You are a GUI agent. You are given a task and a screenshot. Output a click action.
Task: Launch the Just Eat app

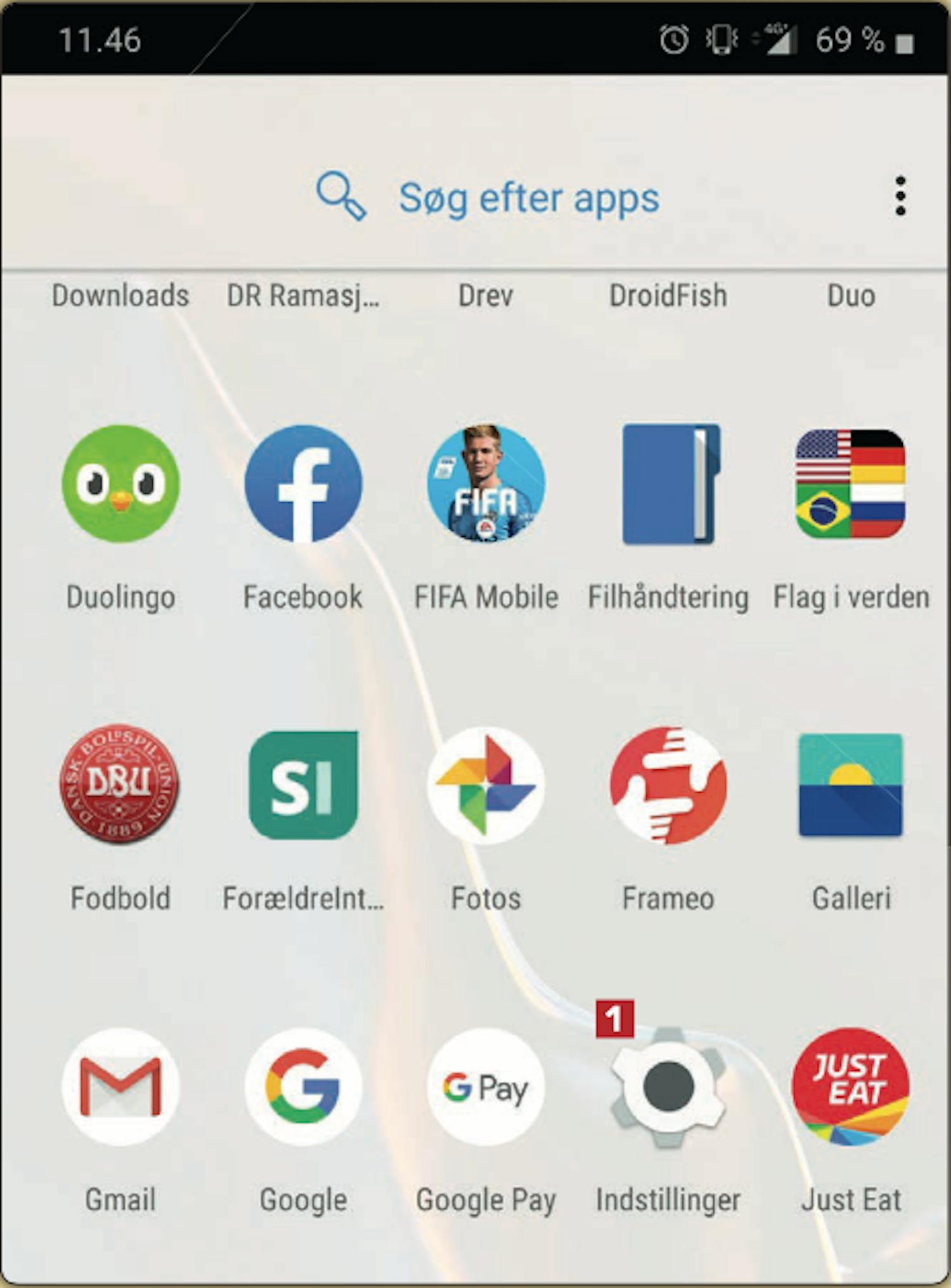pos(851,1087)
